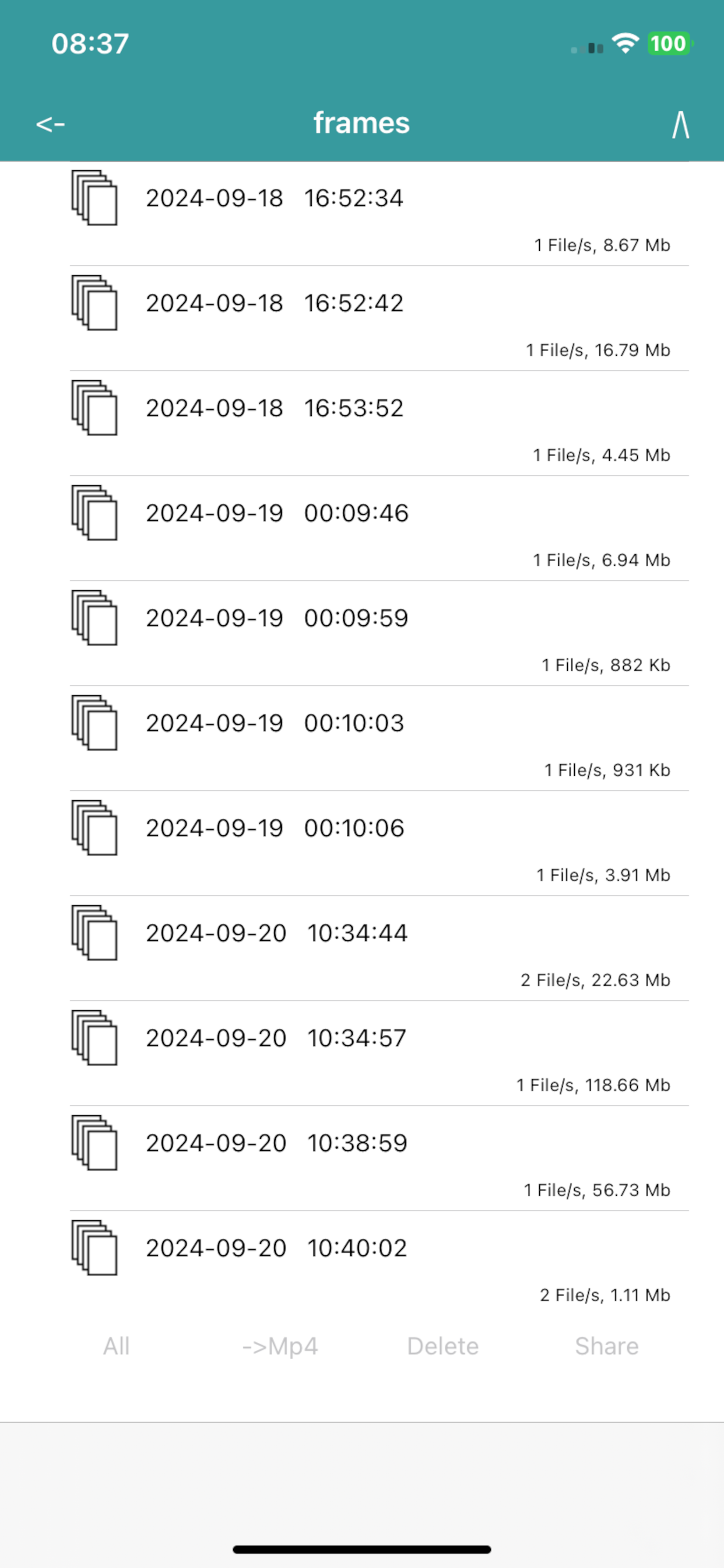Open the 2024-09-18 16:52:34 frames entry
Viewport: 724px width, 1568px height.
(379, 213)
